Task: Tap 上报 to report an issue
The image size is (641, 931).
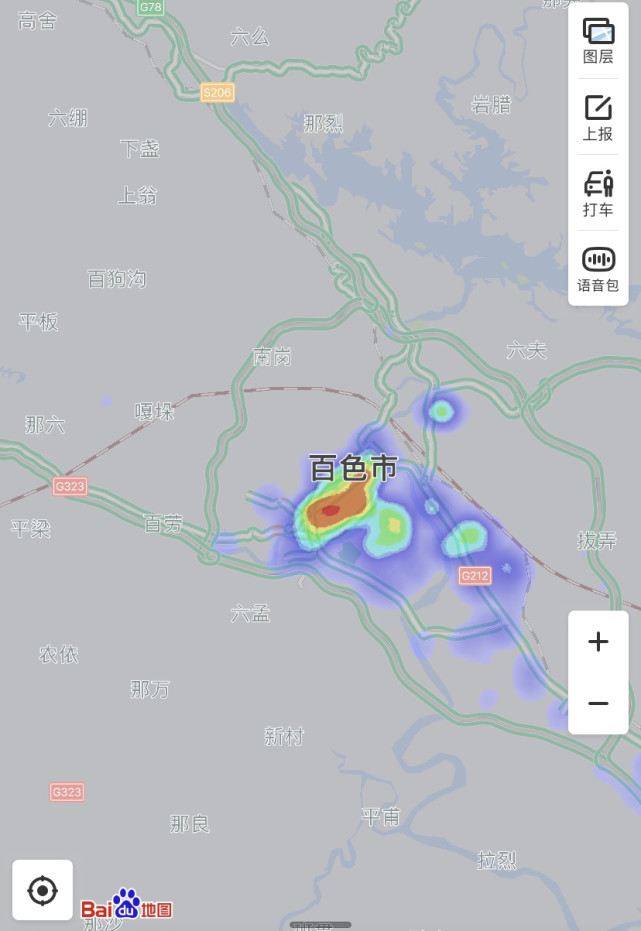Action: point(598,117)
